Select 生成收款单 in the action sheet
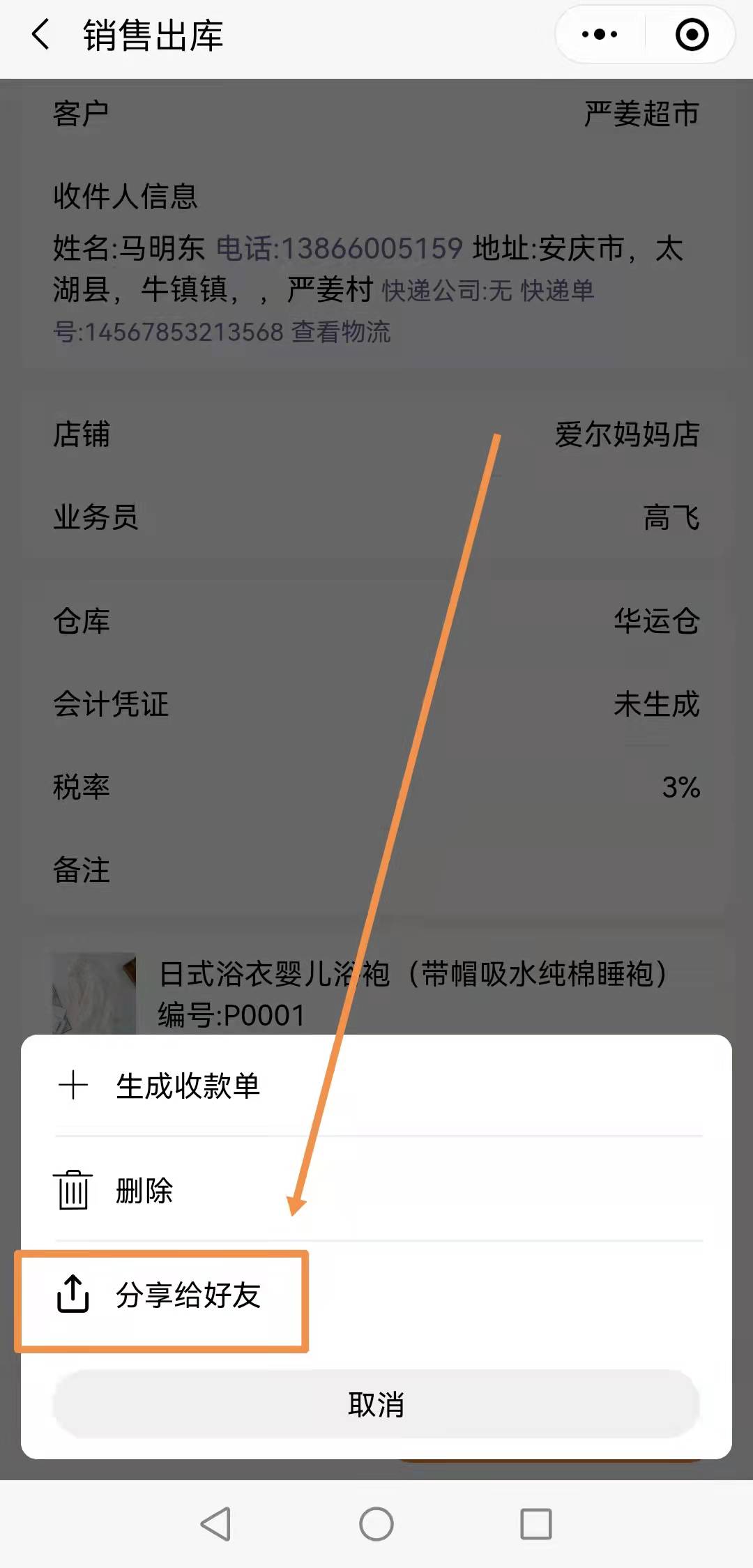This screenshot has height=1568, width=753. tap(188, 1086)
